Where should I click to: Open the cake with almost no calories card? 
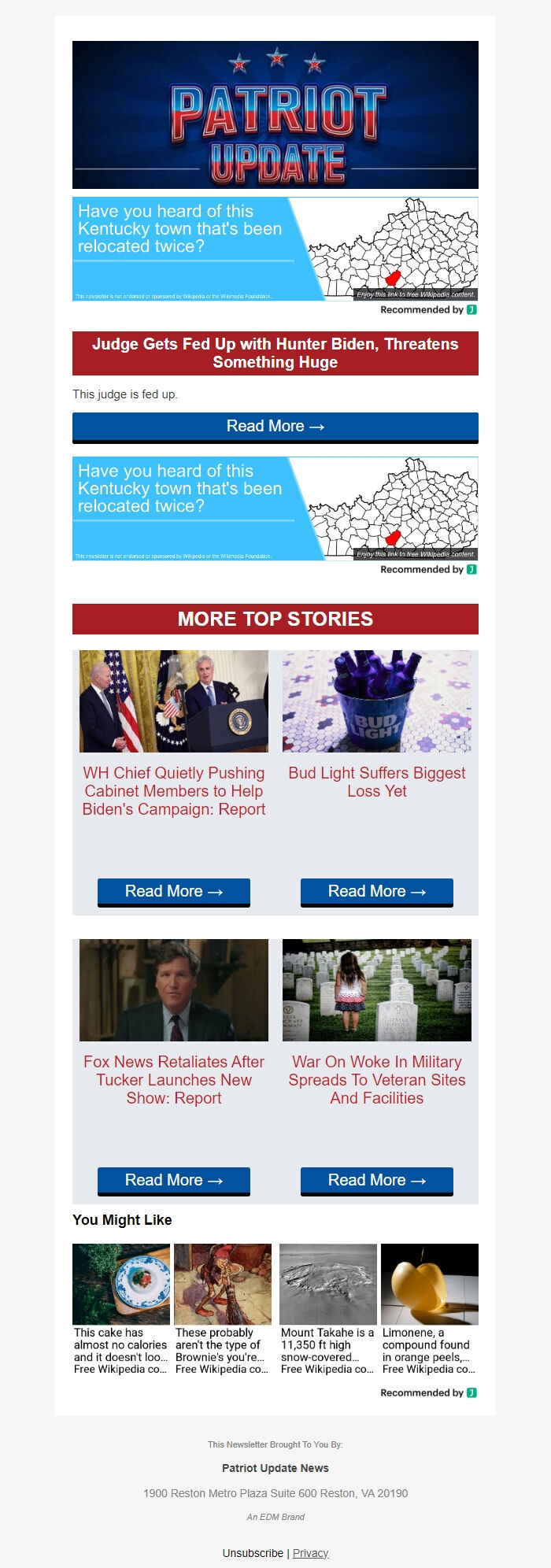(x=121, y=1309)
